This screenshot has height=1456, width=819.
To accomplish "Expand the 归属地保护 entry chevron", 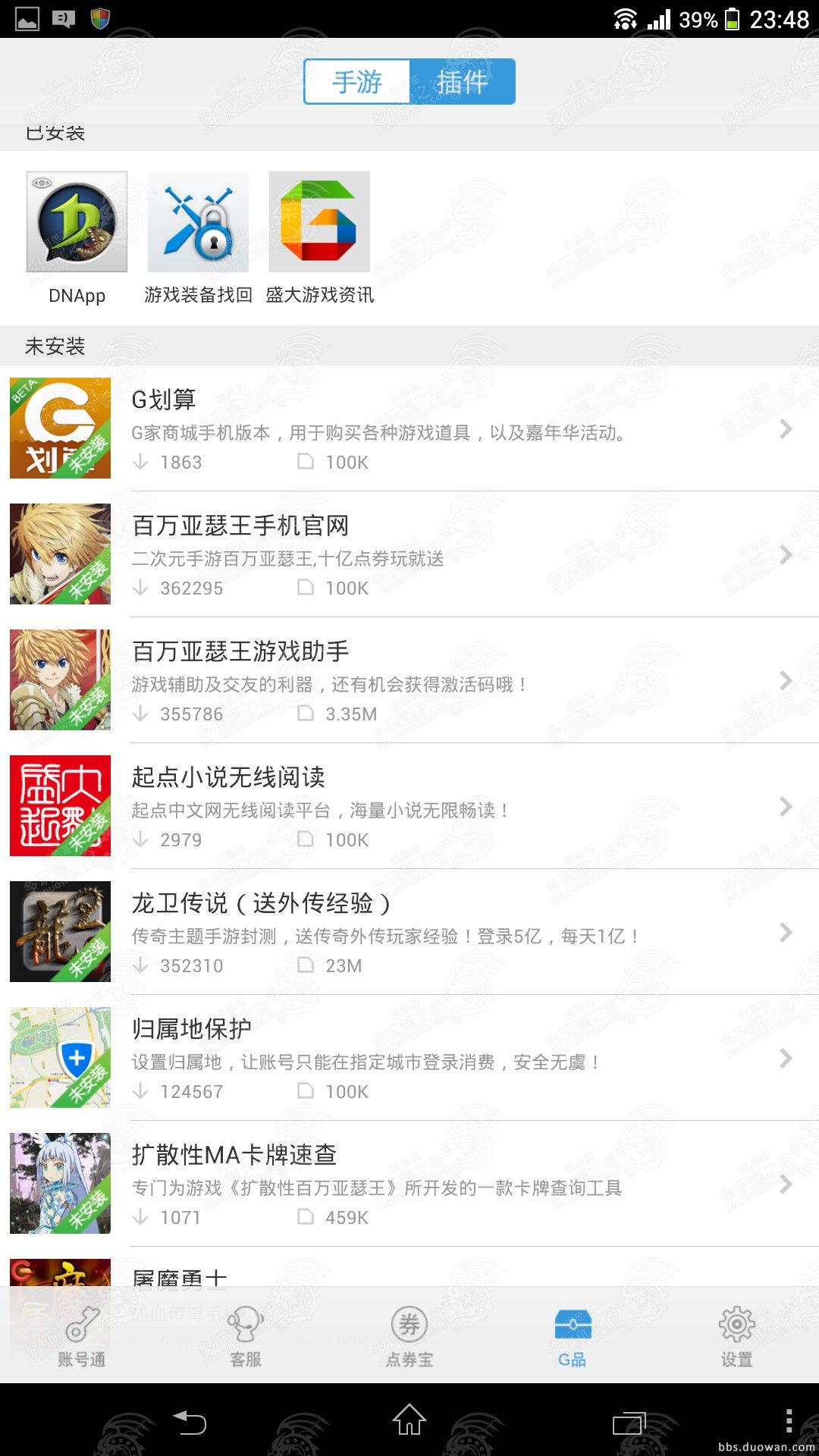I will (785, 1057).
